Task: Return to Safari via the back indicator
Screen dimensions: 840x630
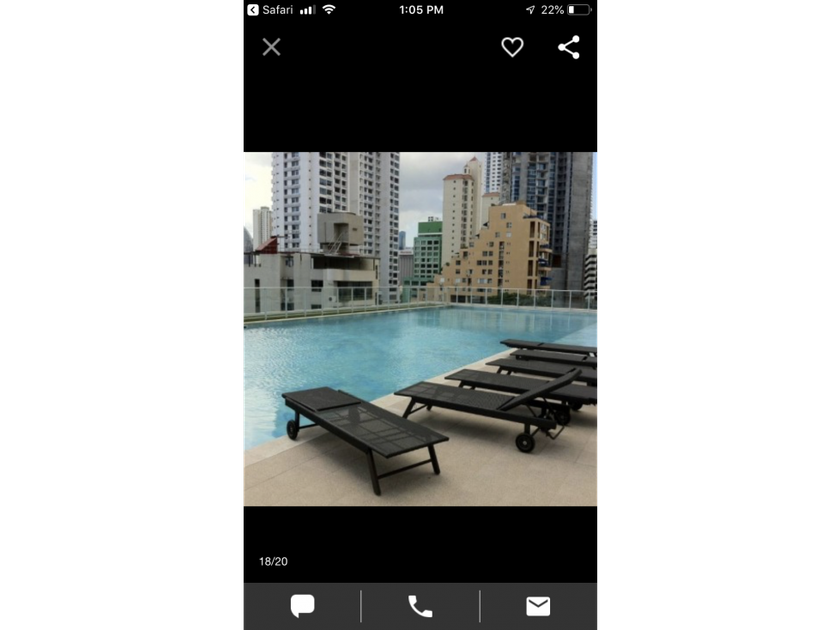Action: click(271, 10)
